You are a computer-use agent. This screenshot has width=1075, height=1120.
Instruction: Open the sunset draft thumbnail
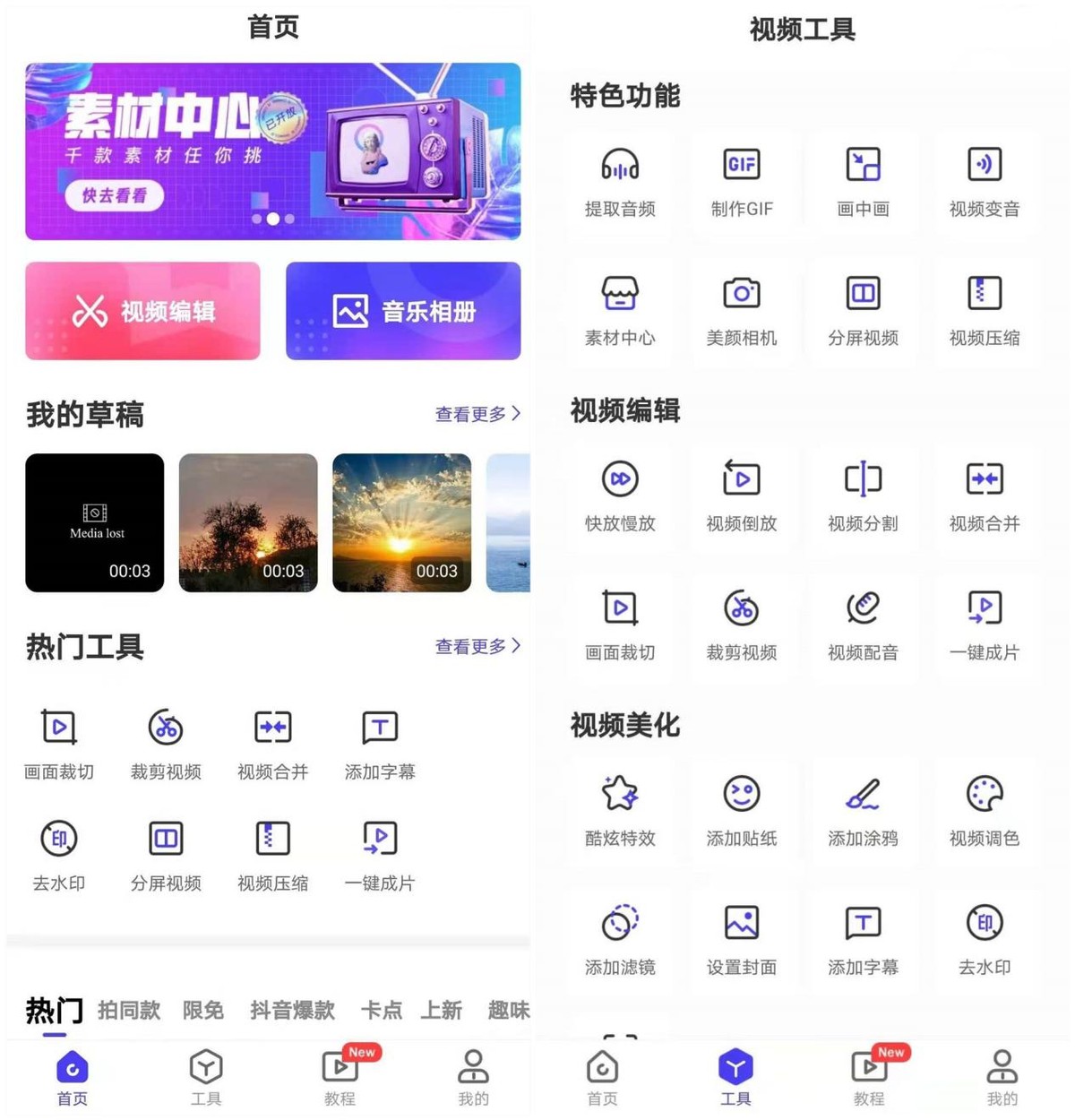click(x=401, y=521)
